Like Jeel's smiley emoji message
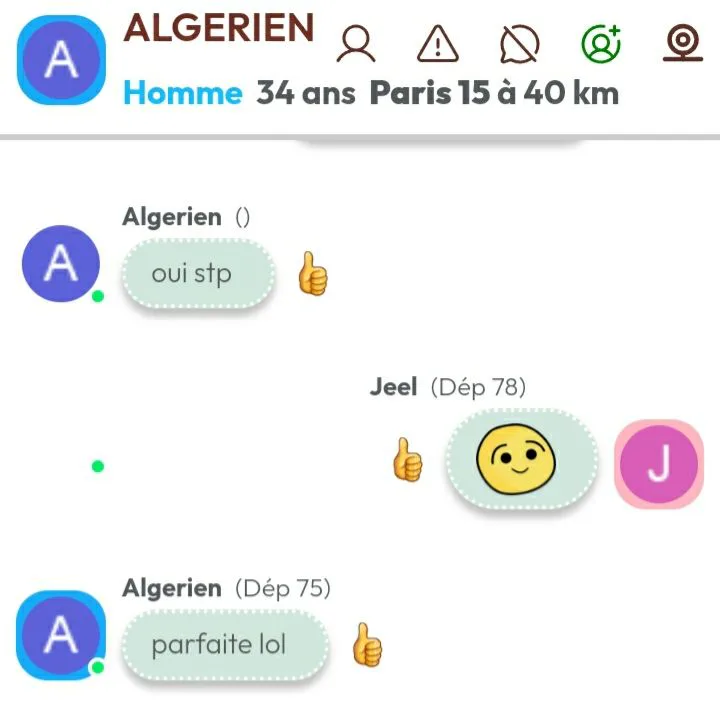This screenshot has height=717, width=720. 407,459
